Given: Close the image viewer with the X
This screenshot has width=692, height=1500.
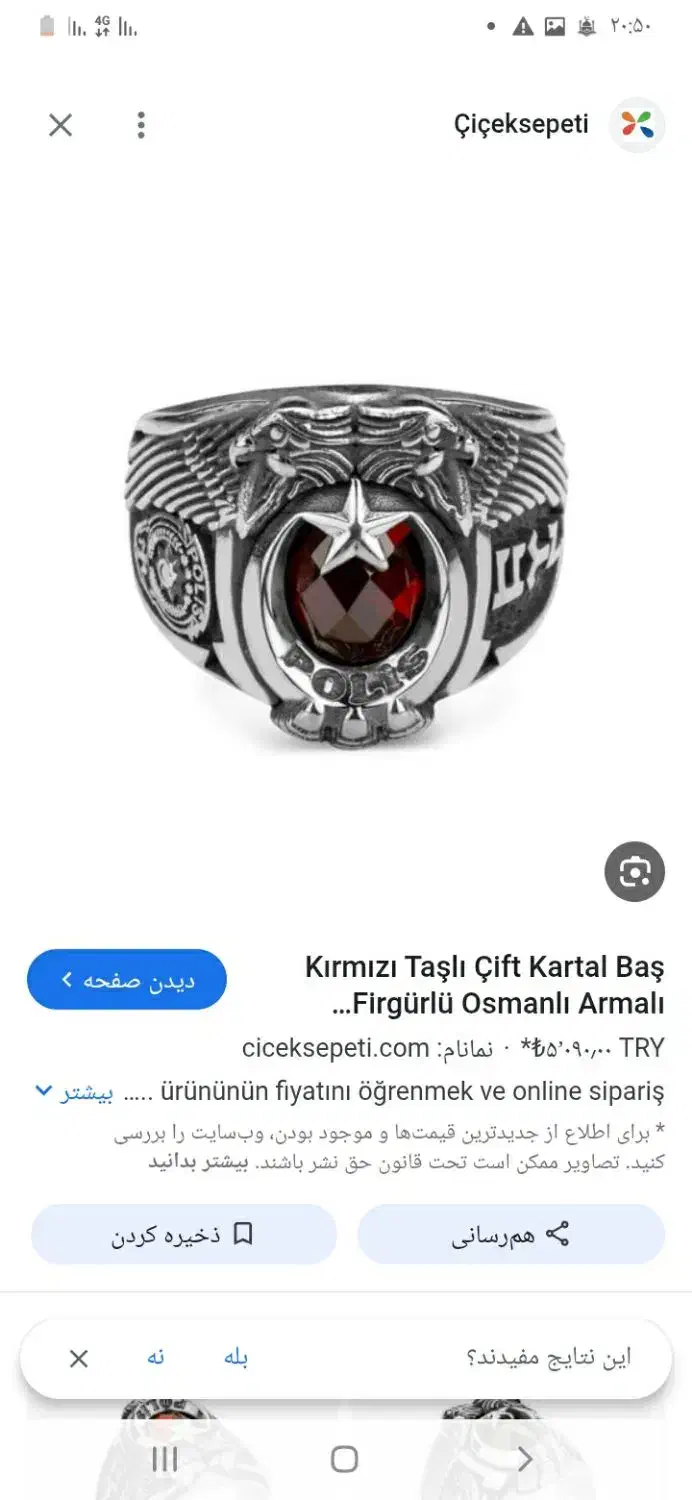Looking at the screenshot, I should click(61, 125).
